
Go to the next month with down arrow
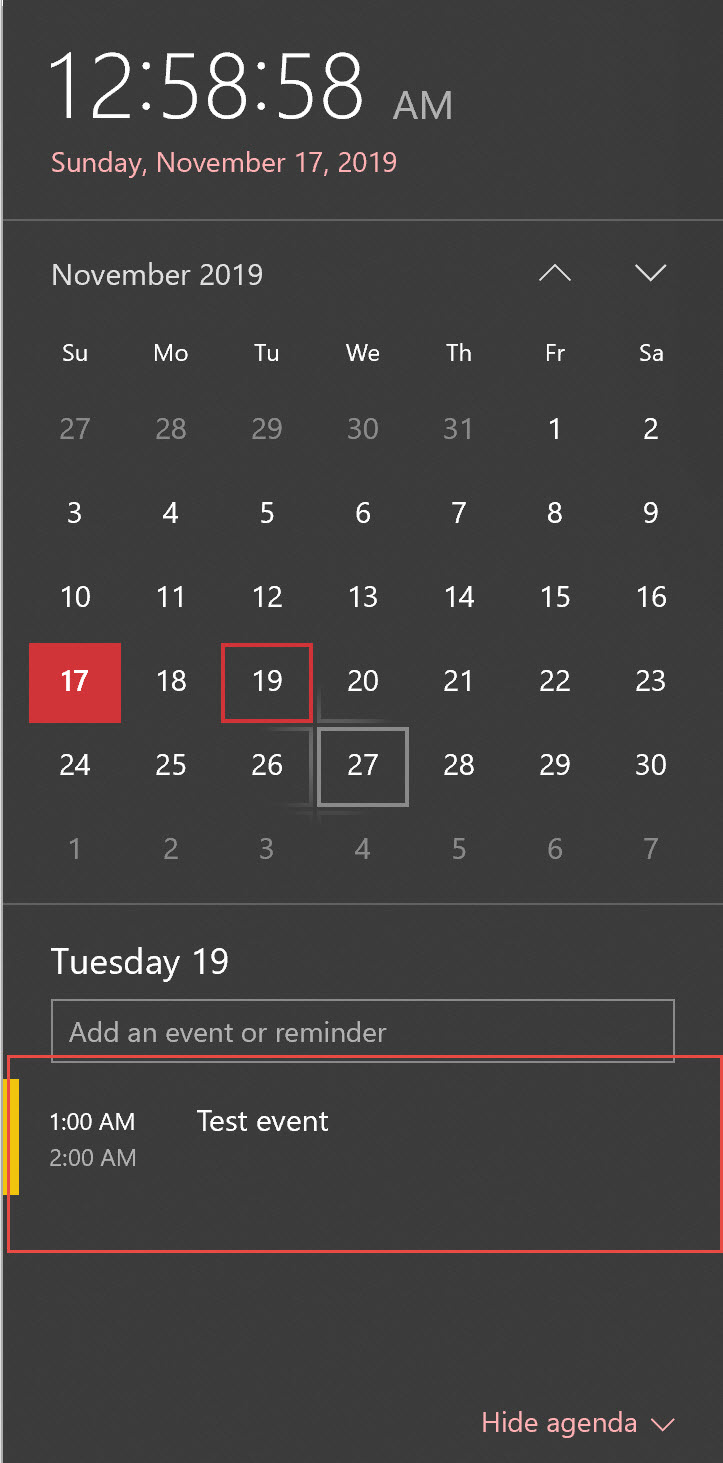(x=650, y=274)
